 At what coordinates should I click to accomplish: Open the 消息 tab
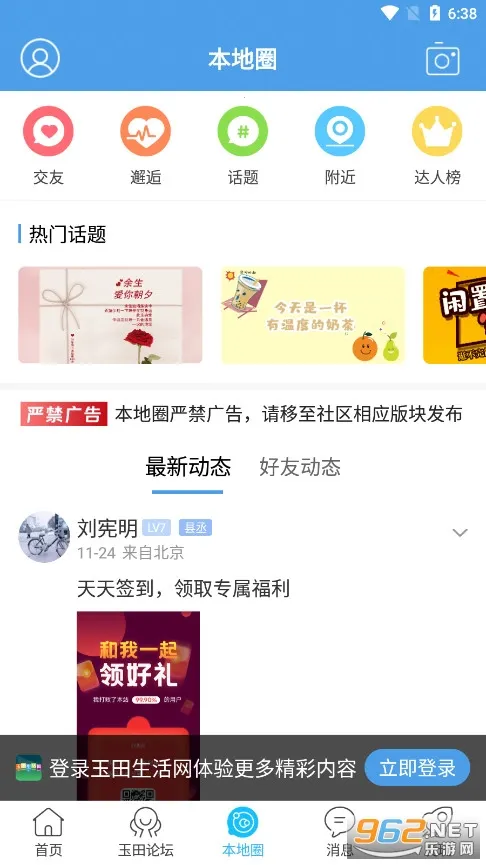pos(339,832)
